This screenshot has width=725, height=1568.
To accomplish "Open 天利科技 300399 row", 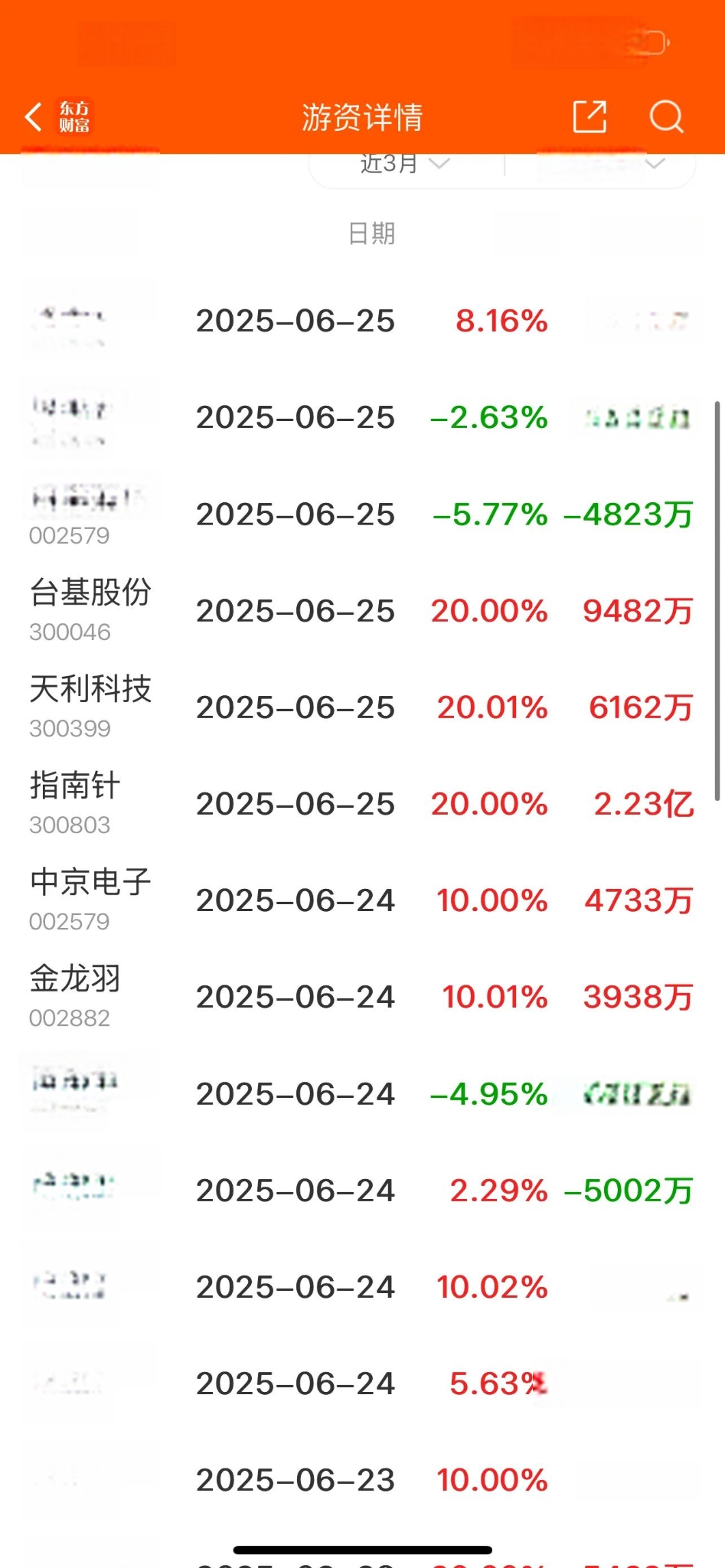I will click(362, 707).
